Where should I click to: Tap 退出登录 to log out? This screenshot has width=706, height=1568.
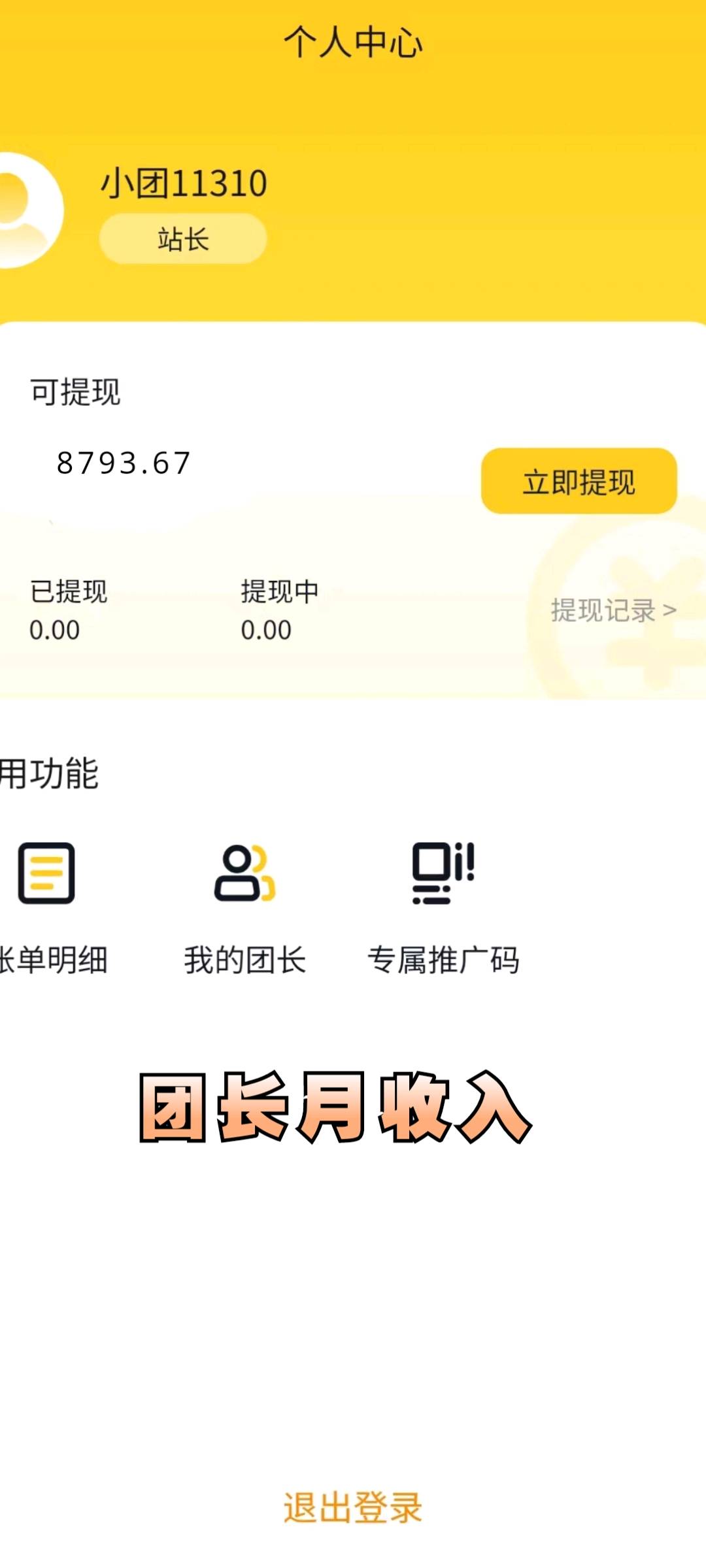352,1508
